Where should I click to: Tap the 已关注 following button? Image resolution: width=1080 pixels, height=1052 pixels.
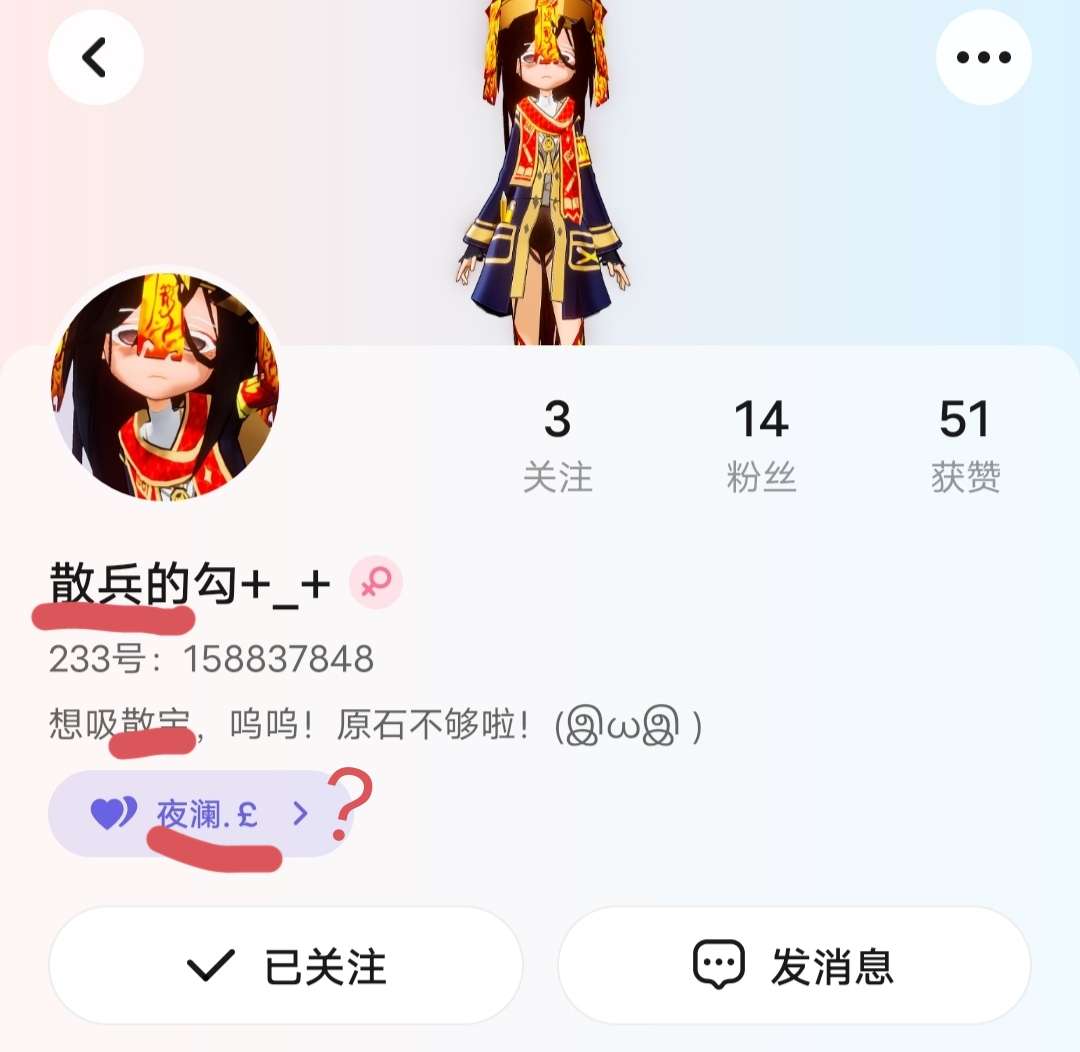286,966
